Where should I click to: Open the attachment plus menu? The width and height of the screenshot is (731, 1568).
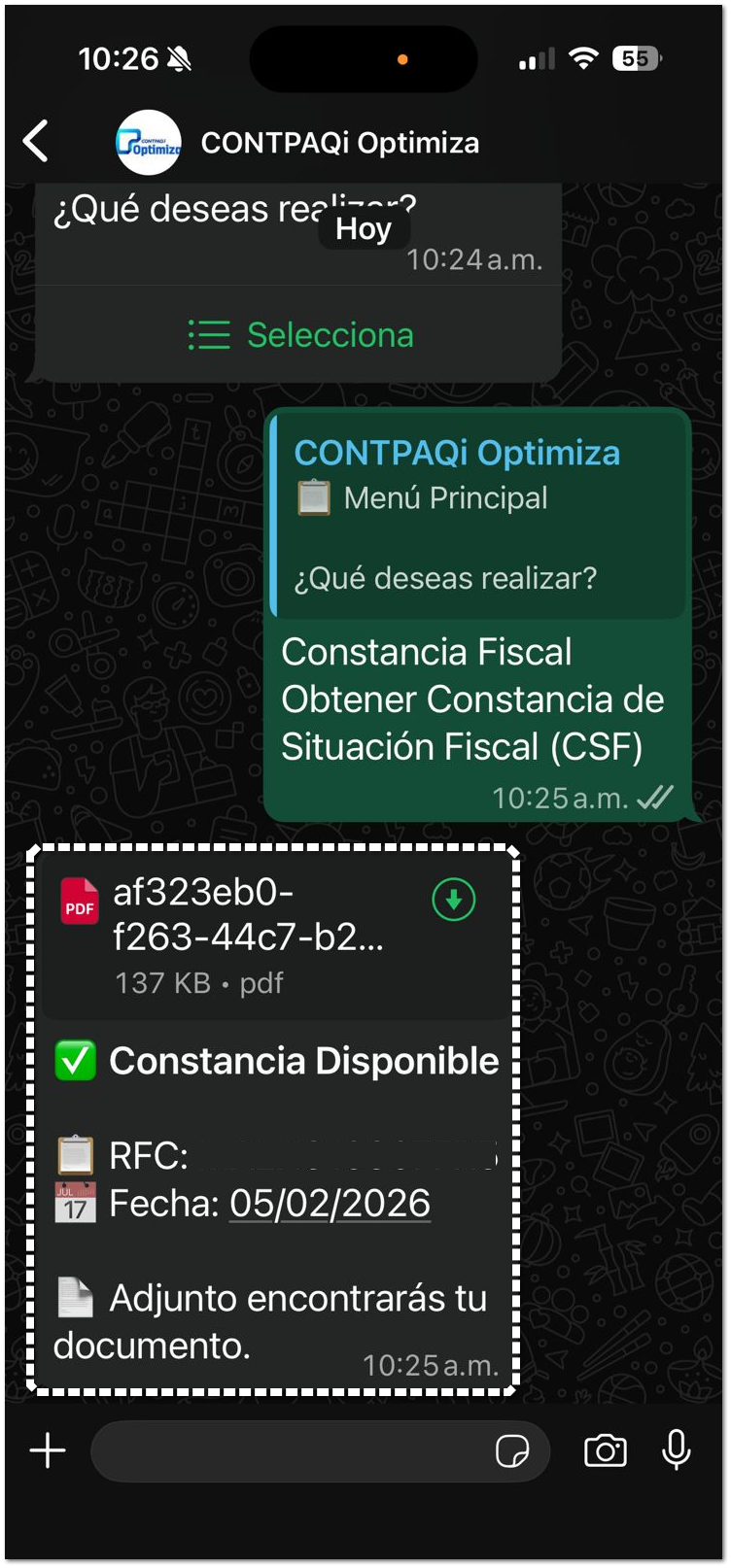coord(48,1451)
